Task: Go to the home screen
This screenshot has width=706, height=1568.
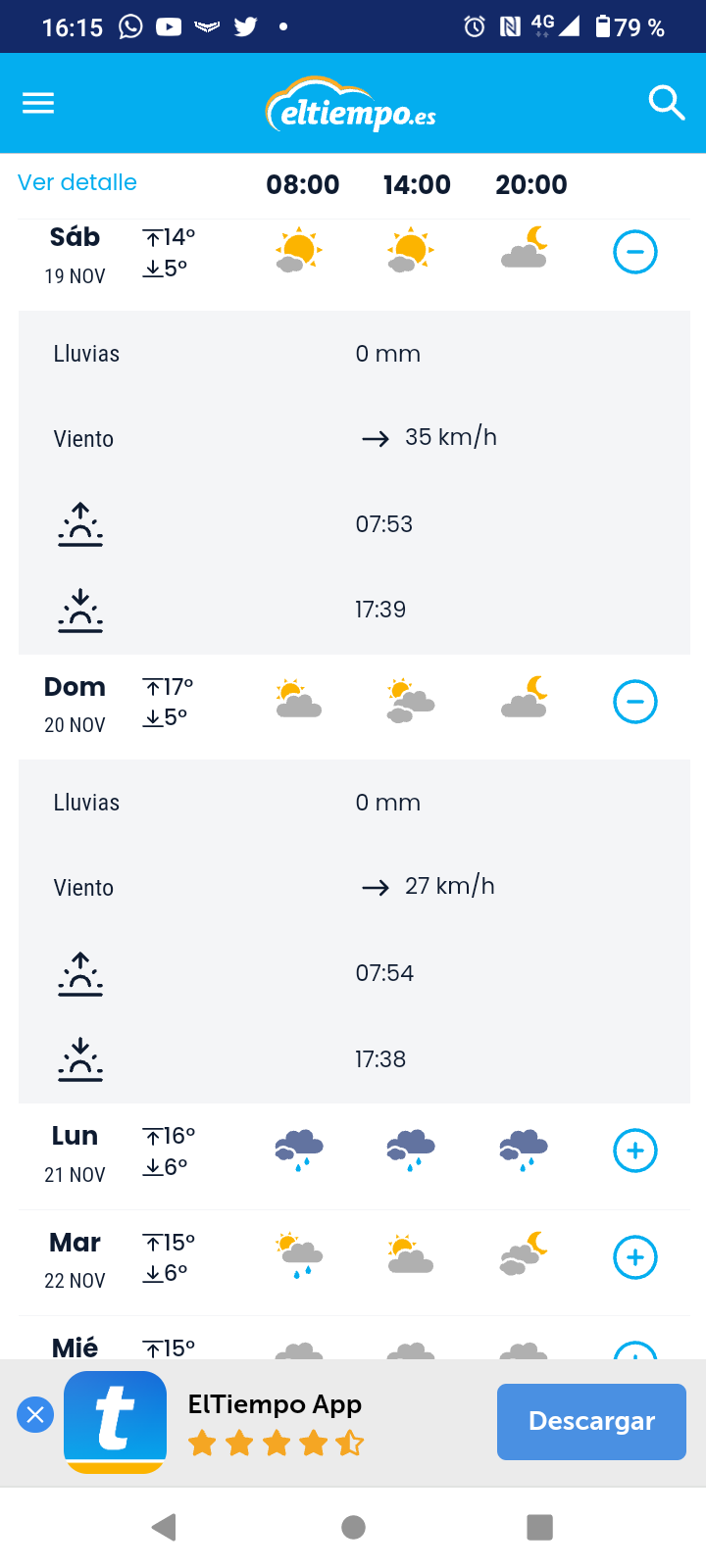Action: pos(353,1527)
